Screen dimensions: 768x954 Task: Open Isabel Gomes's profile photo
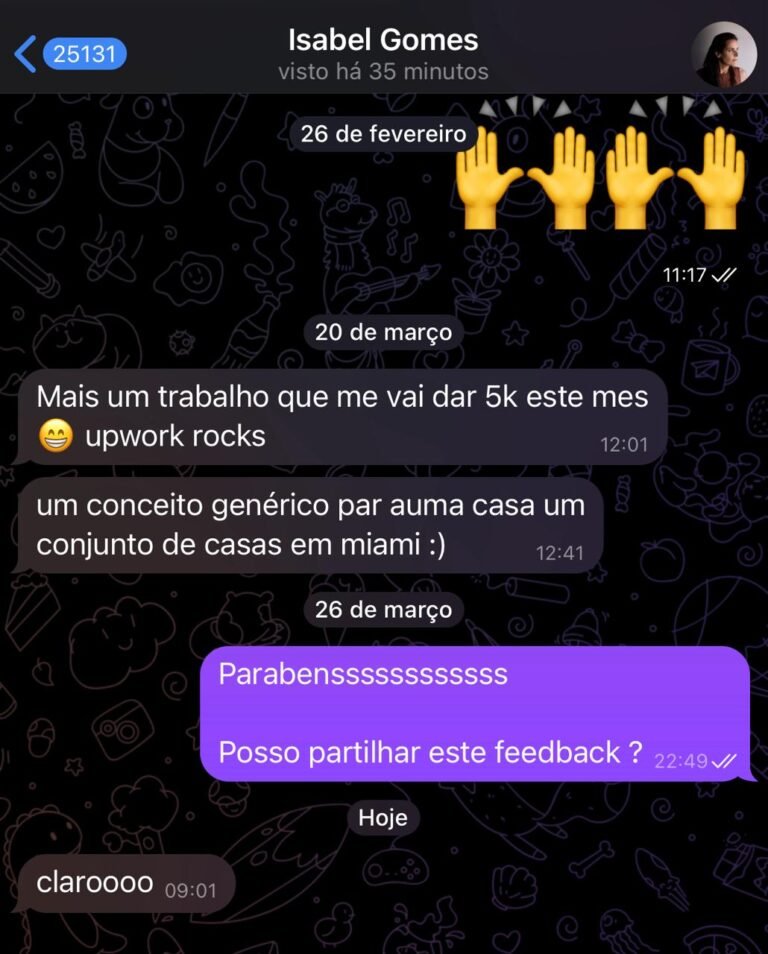(724, 54)
